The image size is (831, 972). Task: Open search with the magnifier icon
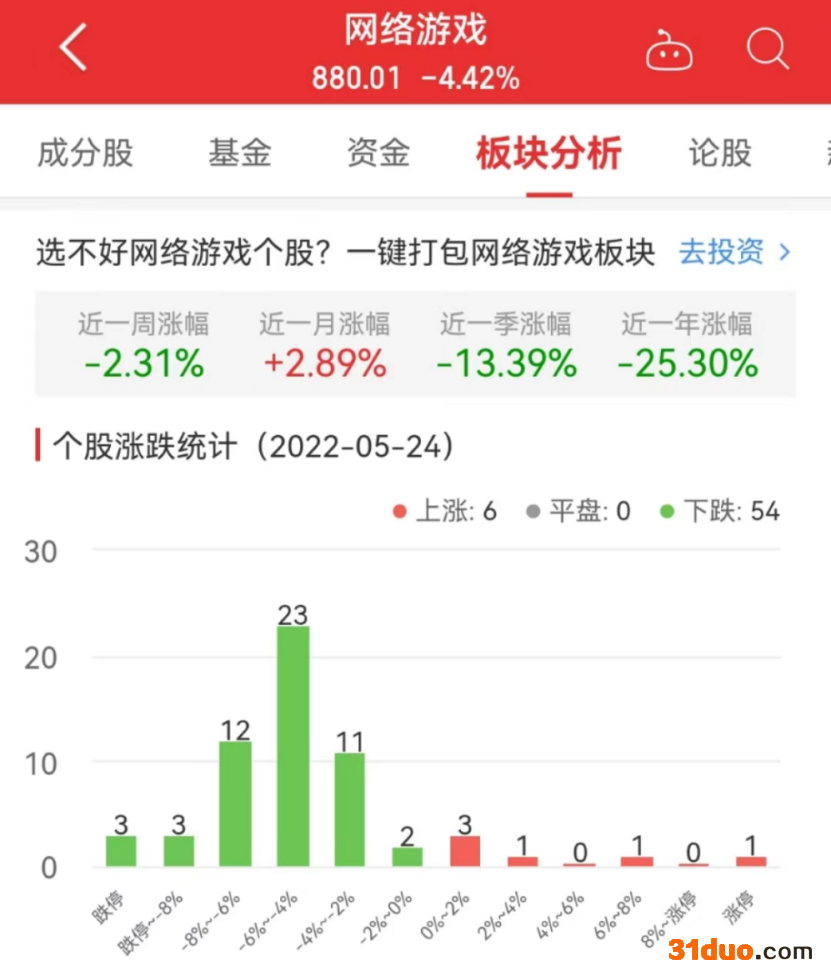point(767,49)
